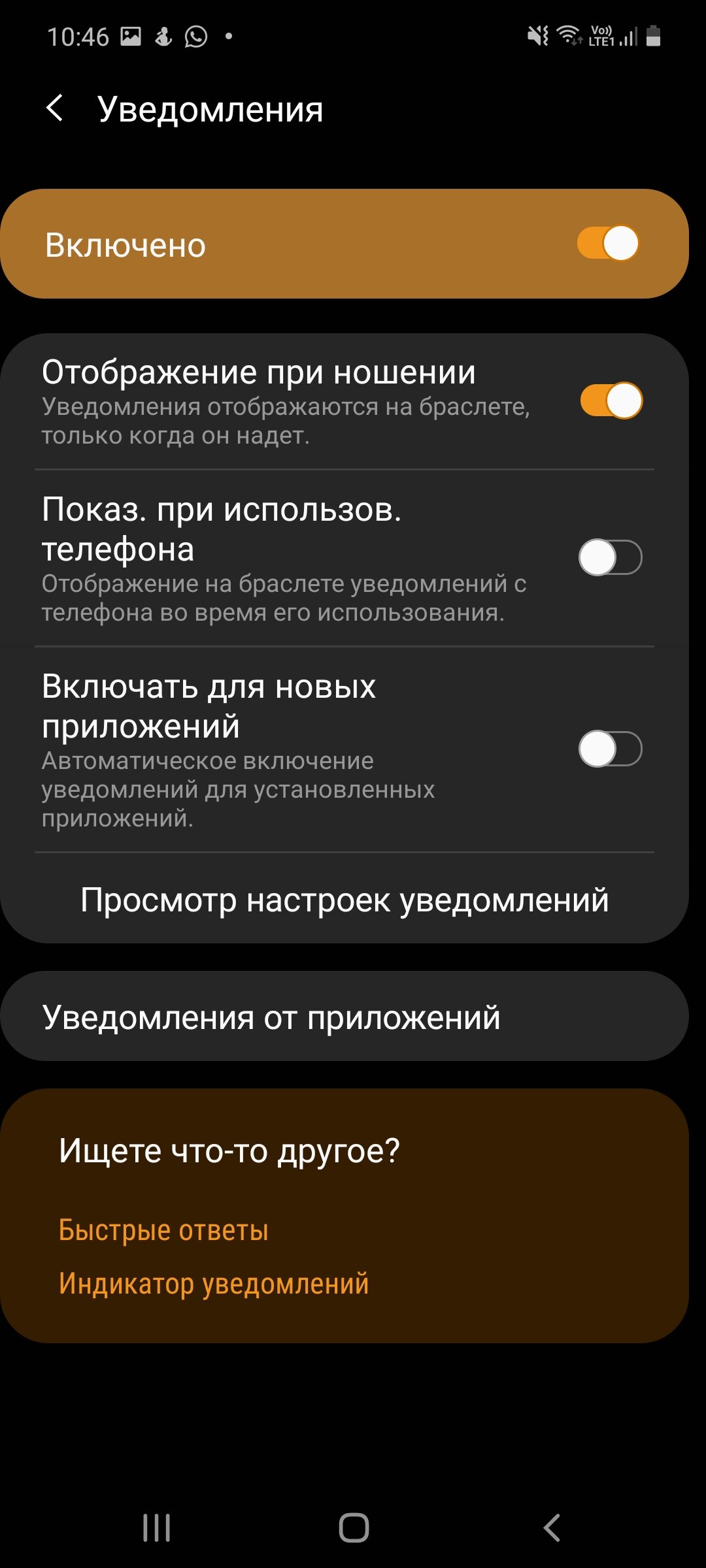
Task: Open the Индикатор уведомлений link
Action: coord(214,1284)
